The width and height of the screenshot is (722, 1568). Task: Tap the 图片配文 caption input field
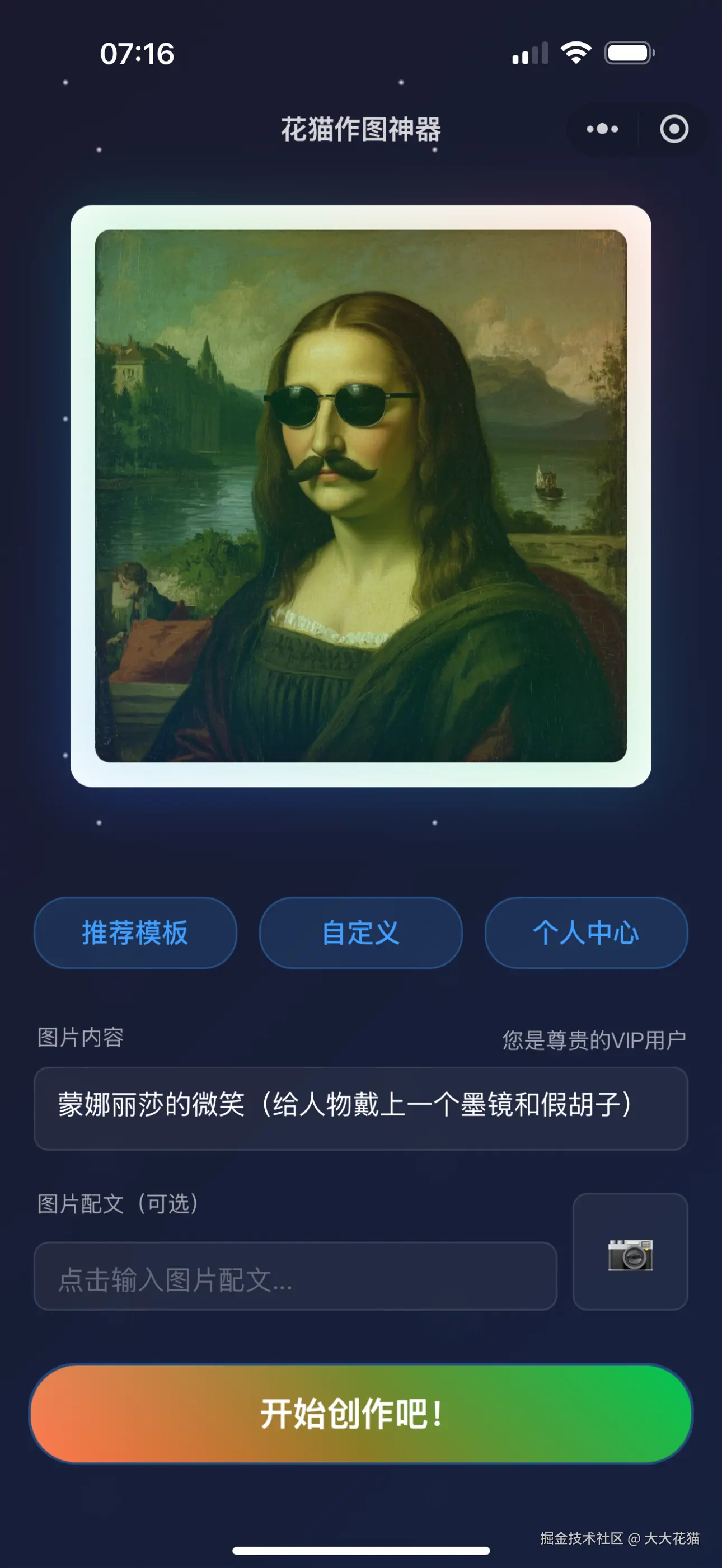click(x=296, y=1276)
